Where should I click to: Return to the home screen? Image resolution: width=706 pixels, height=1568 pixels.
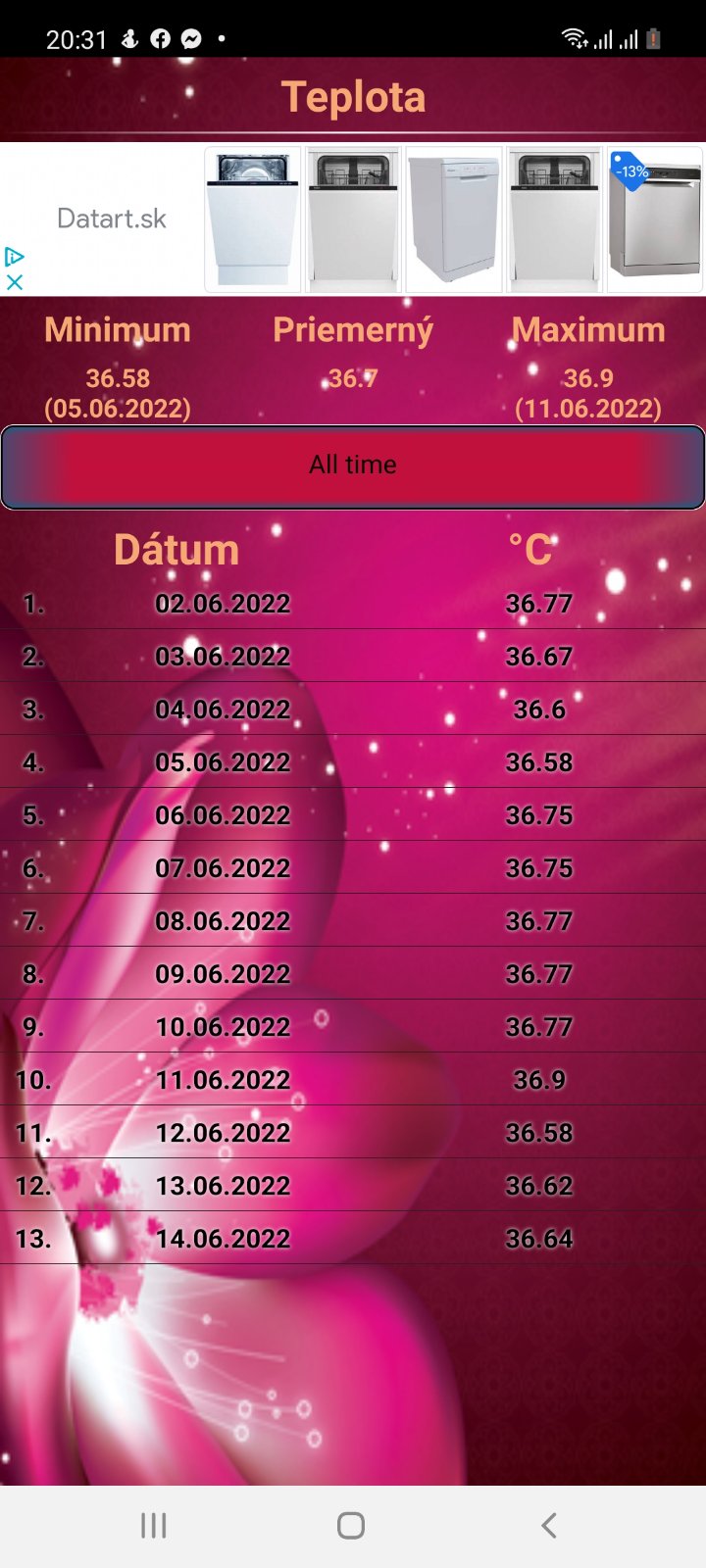click(x=351, y=1525)
